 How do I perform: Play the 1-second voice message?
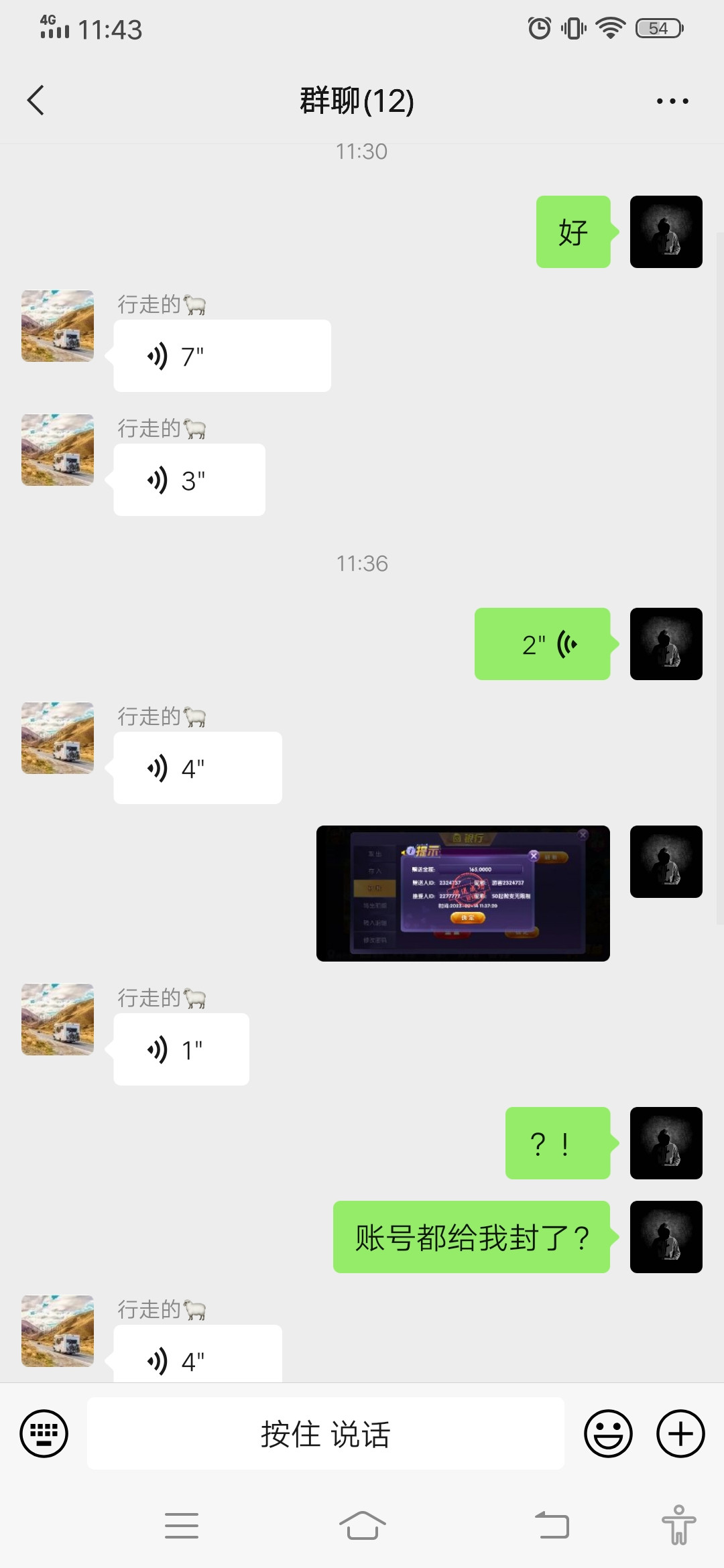coord(181,1049)
